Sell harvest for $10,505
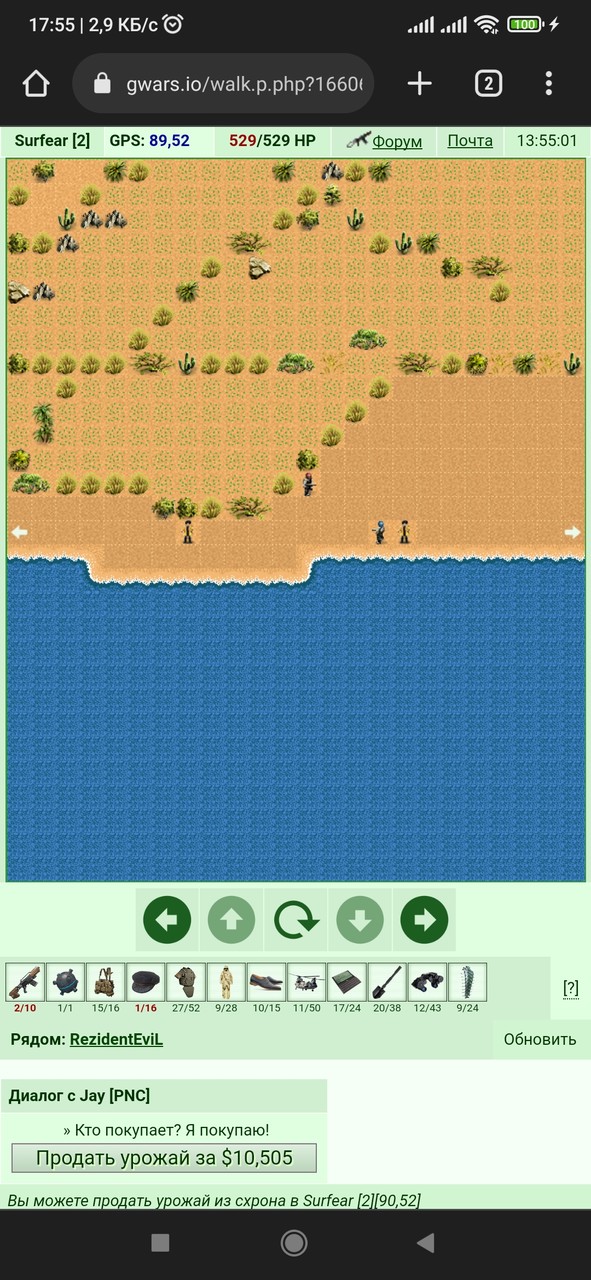591x1280 pixels. click(x=164, y=1158)
